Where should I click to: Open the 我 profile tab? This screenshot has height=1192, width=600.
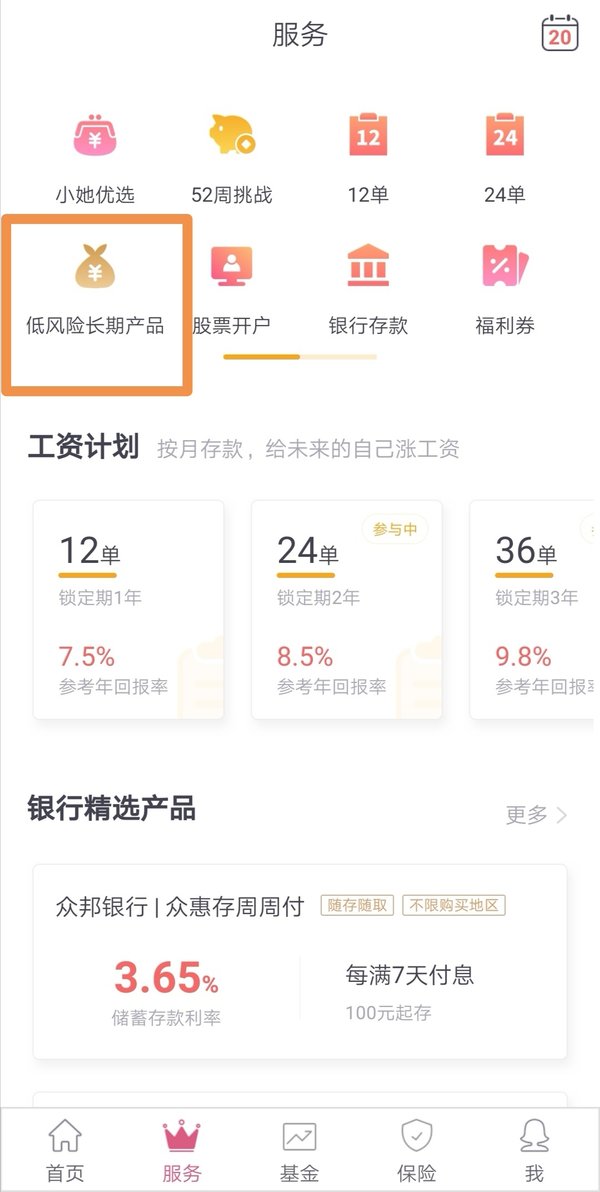534,1150
